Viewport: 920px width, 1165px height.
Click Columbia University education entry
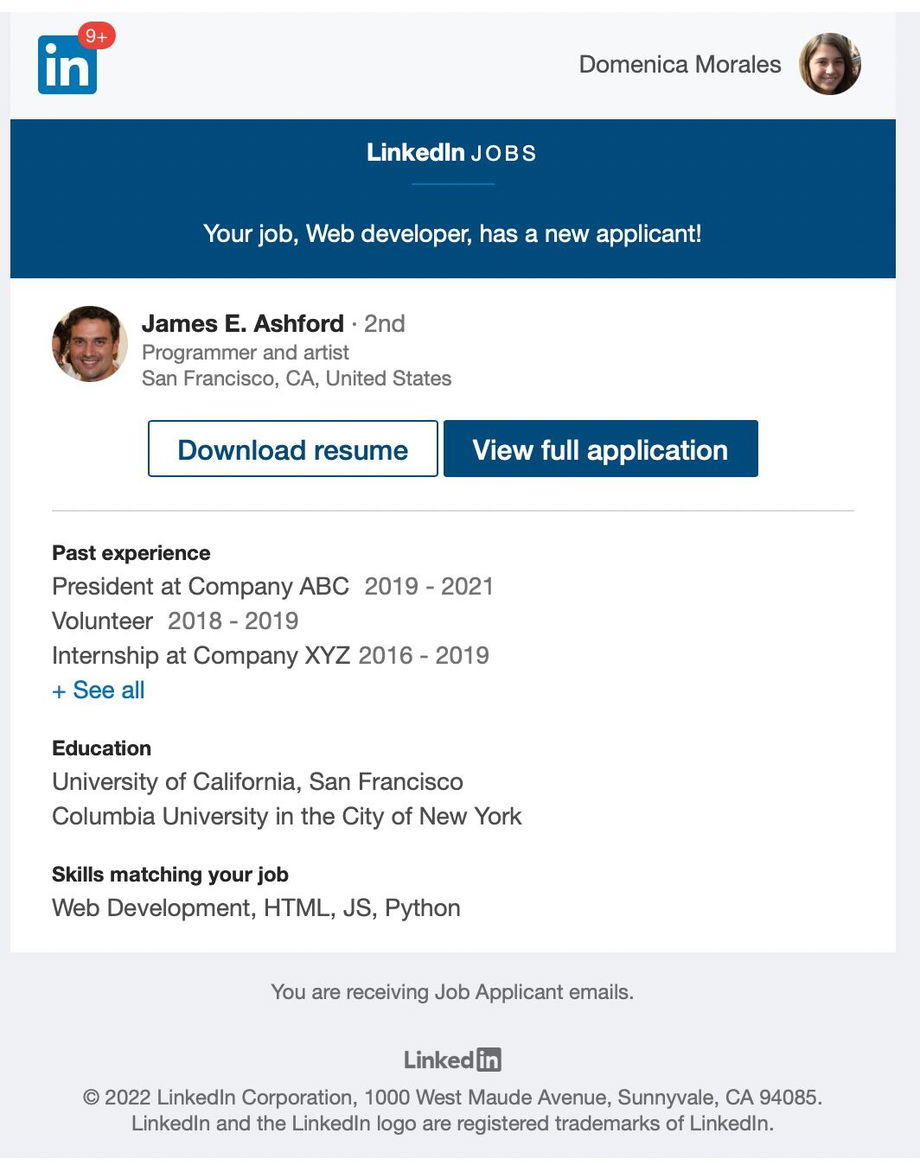[287, 816]
